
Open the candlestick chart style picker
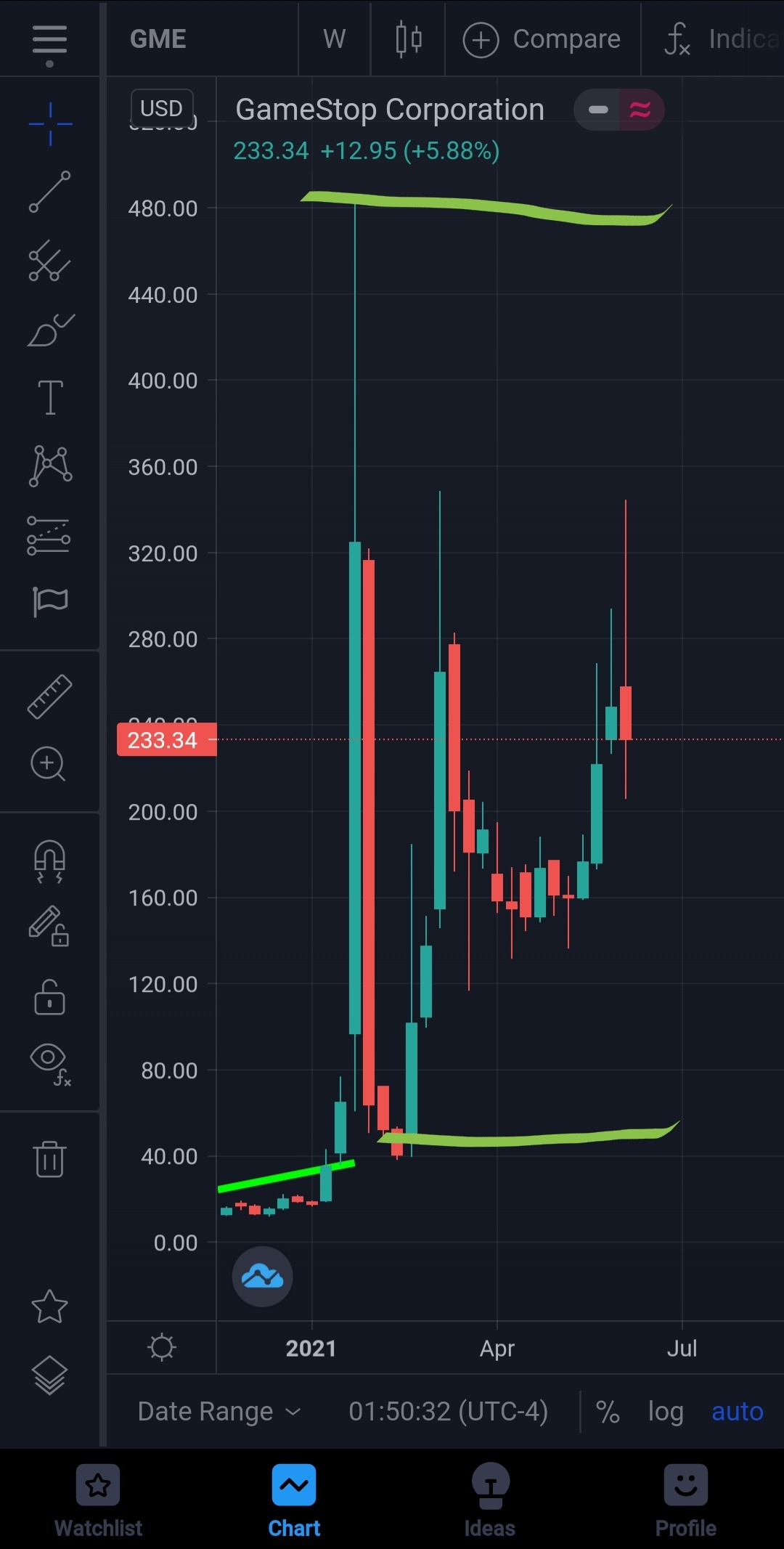click(409, 39)
